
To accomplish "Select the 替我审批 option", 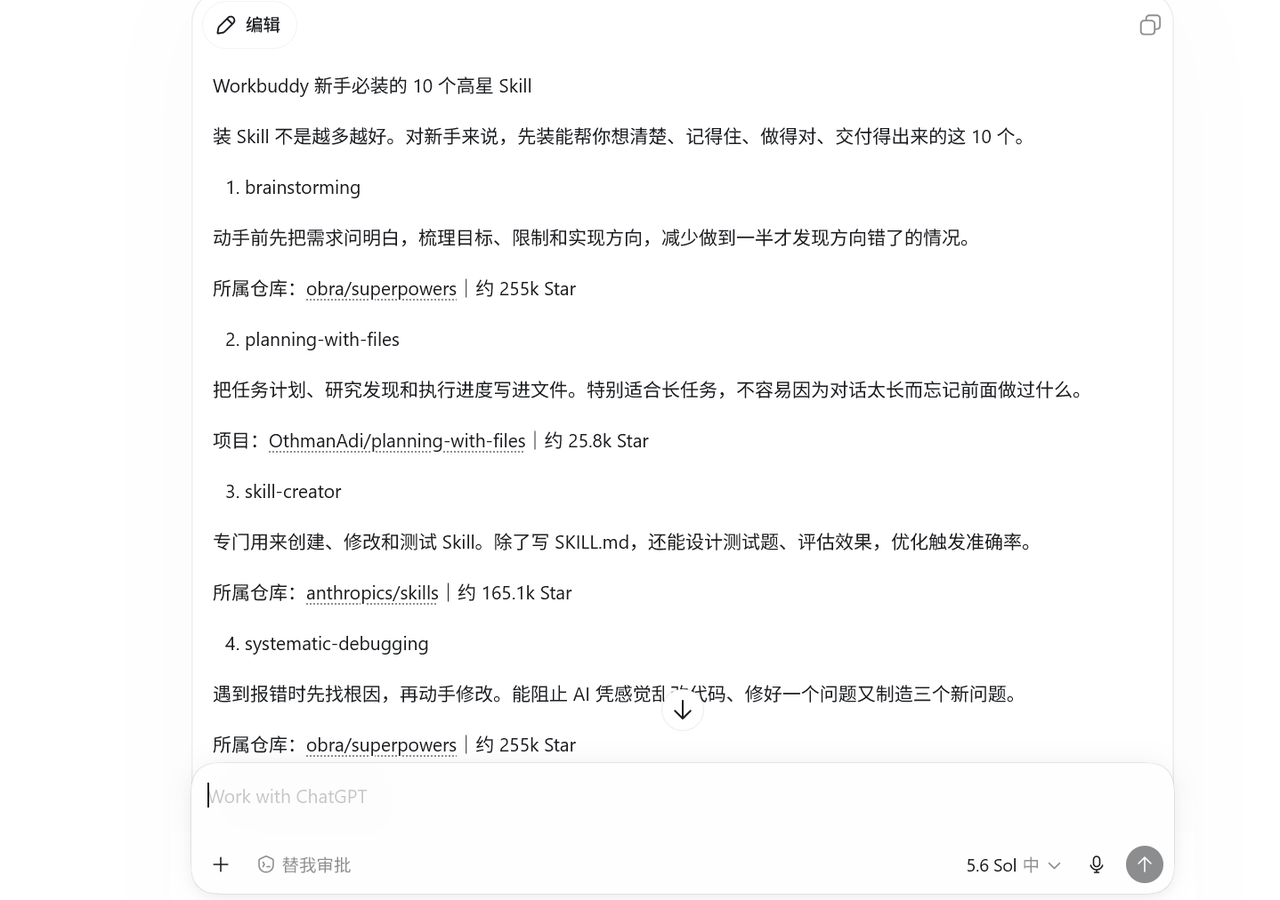I will point(304,865).
